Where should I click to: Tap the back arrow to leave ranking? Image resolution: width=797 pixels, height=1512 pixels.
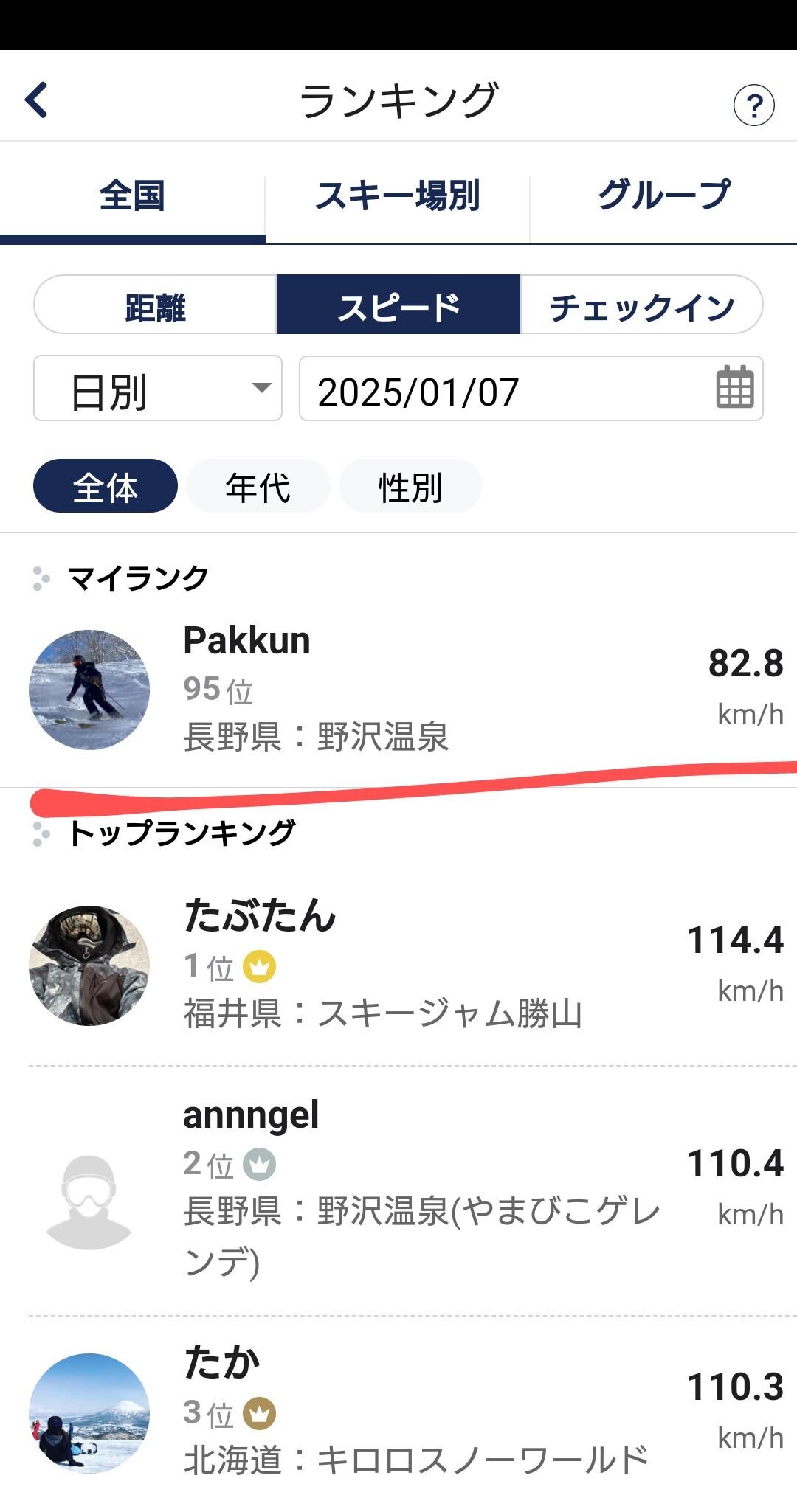(36, 100)
